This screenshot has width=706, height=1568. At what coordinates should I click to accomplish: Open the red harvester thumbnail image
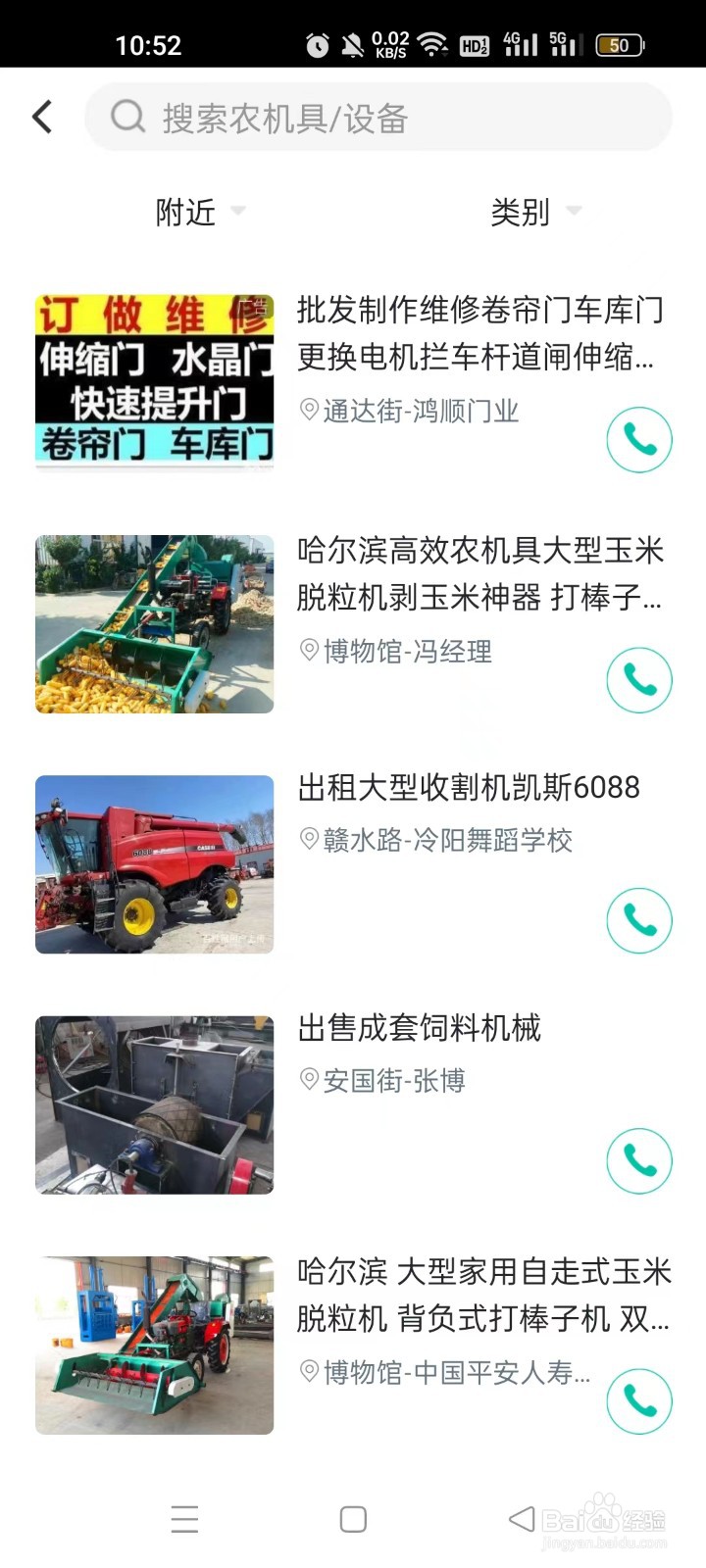[x=153, y=863]
